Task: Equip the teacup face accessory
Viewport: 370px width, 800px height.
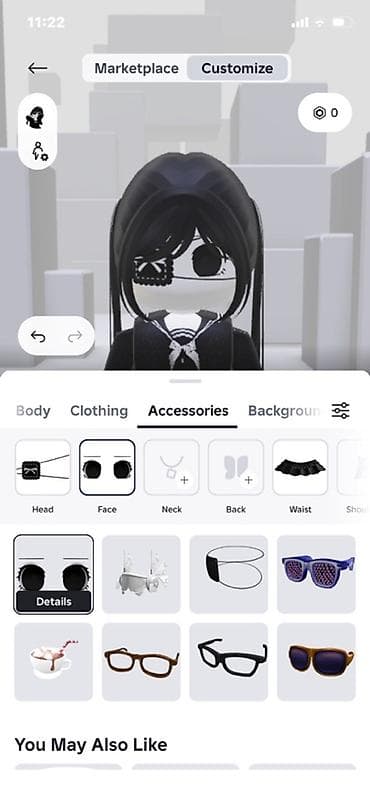Action: click(54, 662)
